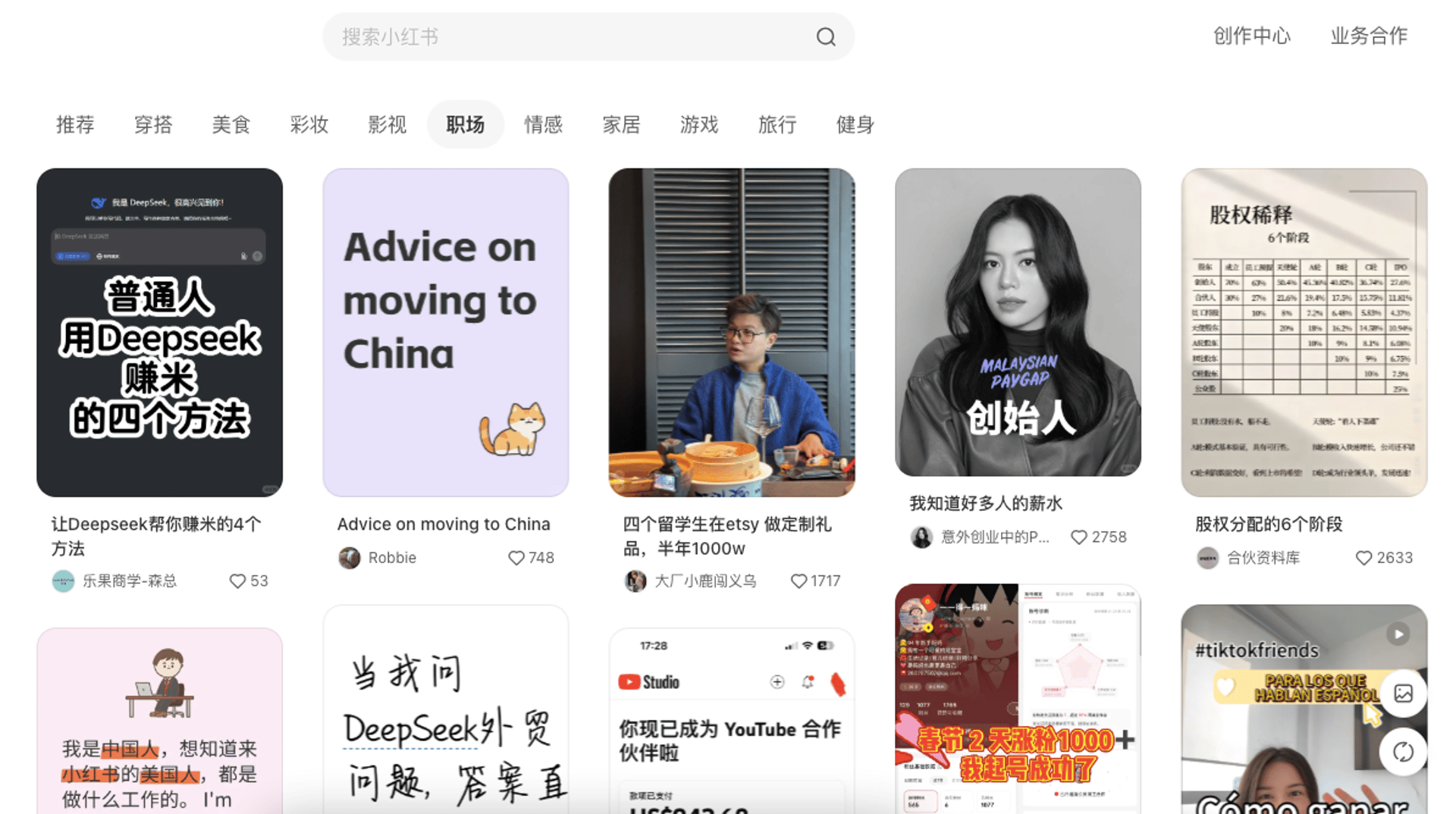Tap the magnifier search icon

click(x=826, y=36)
